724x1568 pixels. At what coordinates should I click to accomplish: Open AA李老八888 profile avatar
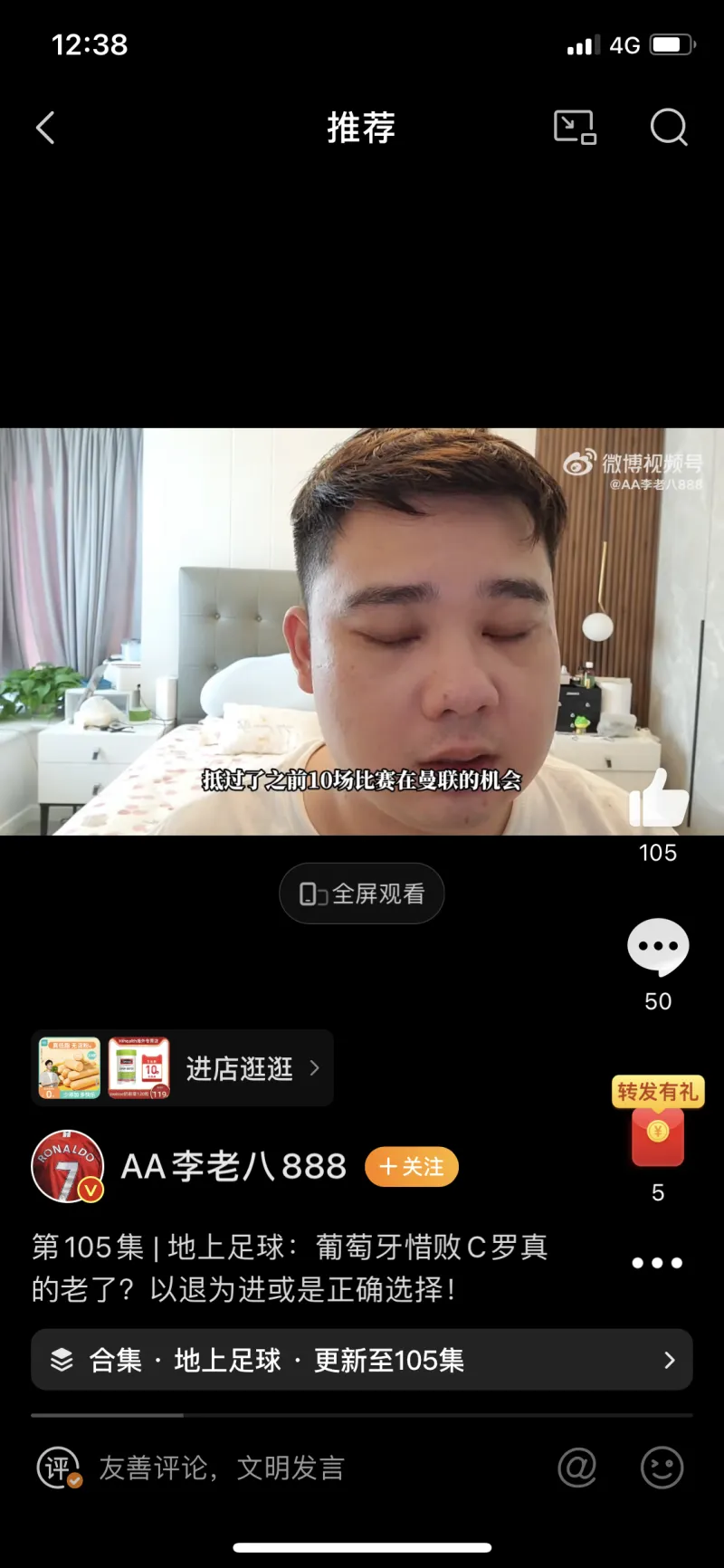coord(67,1166)
